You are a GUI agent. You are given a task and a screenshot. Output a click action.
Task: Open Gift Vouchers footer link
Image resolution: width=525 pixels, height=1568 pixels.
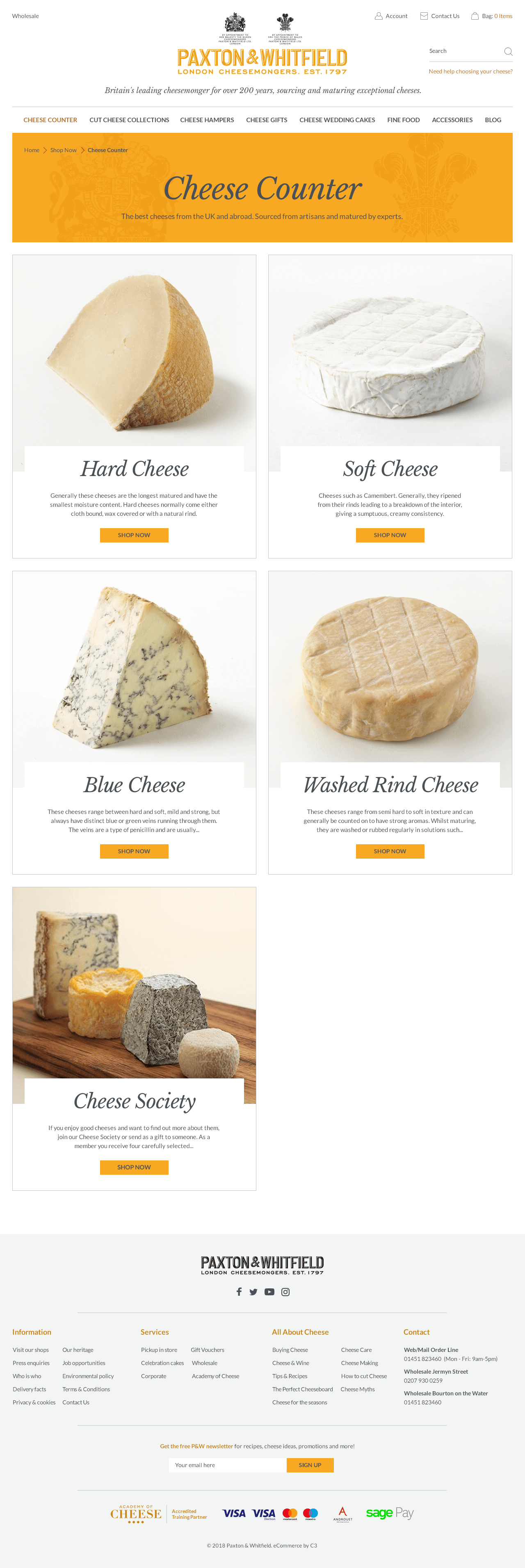pos(207,1349)
